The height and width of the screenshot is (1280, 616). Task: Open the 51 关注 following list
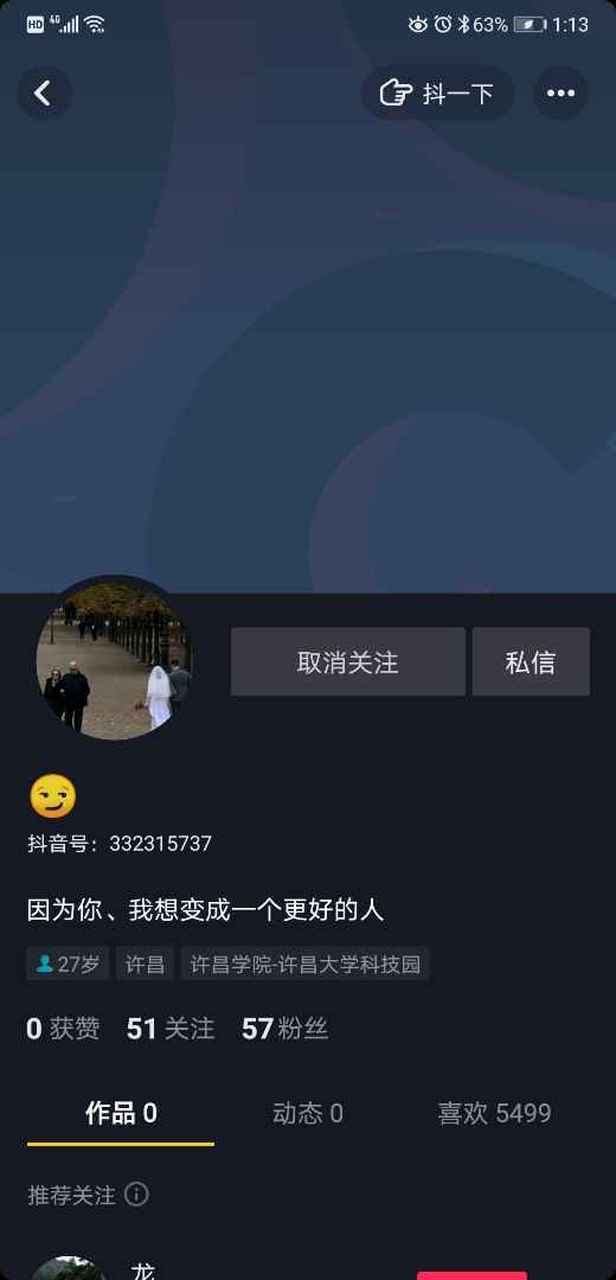[171, 1028]
